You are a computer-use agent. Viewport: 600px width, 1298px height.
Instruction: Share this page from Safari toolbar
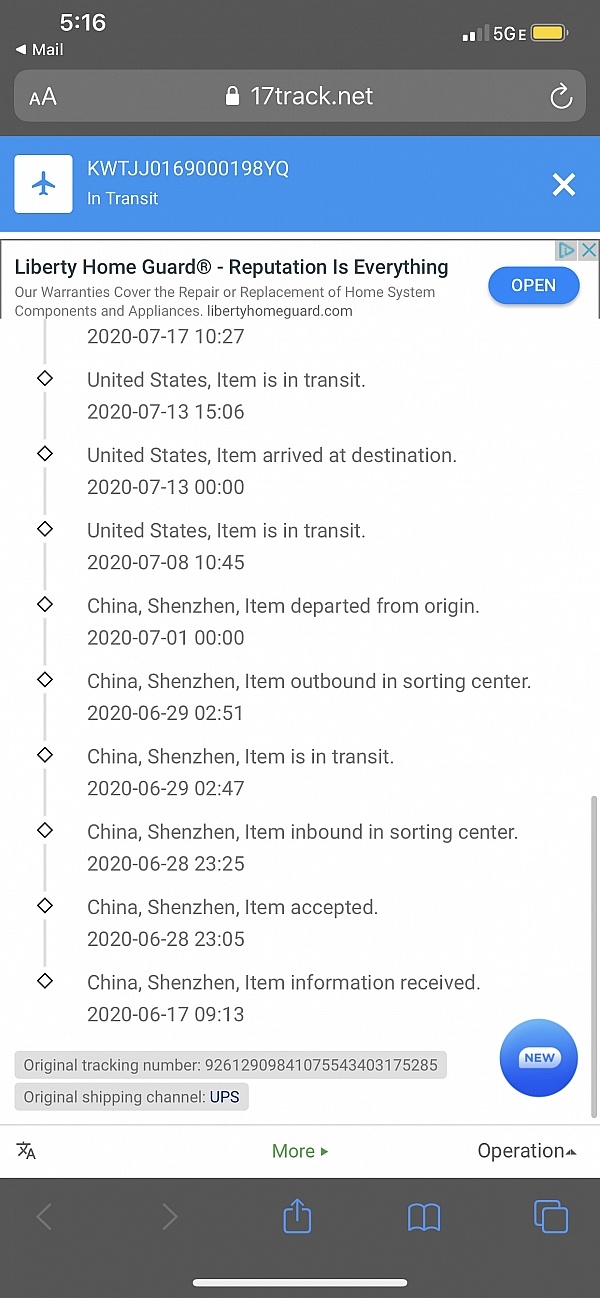tap(297, 1216)
